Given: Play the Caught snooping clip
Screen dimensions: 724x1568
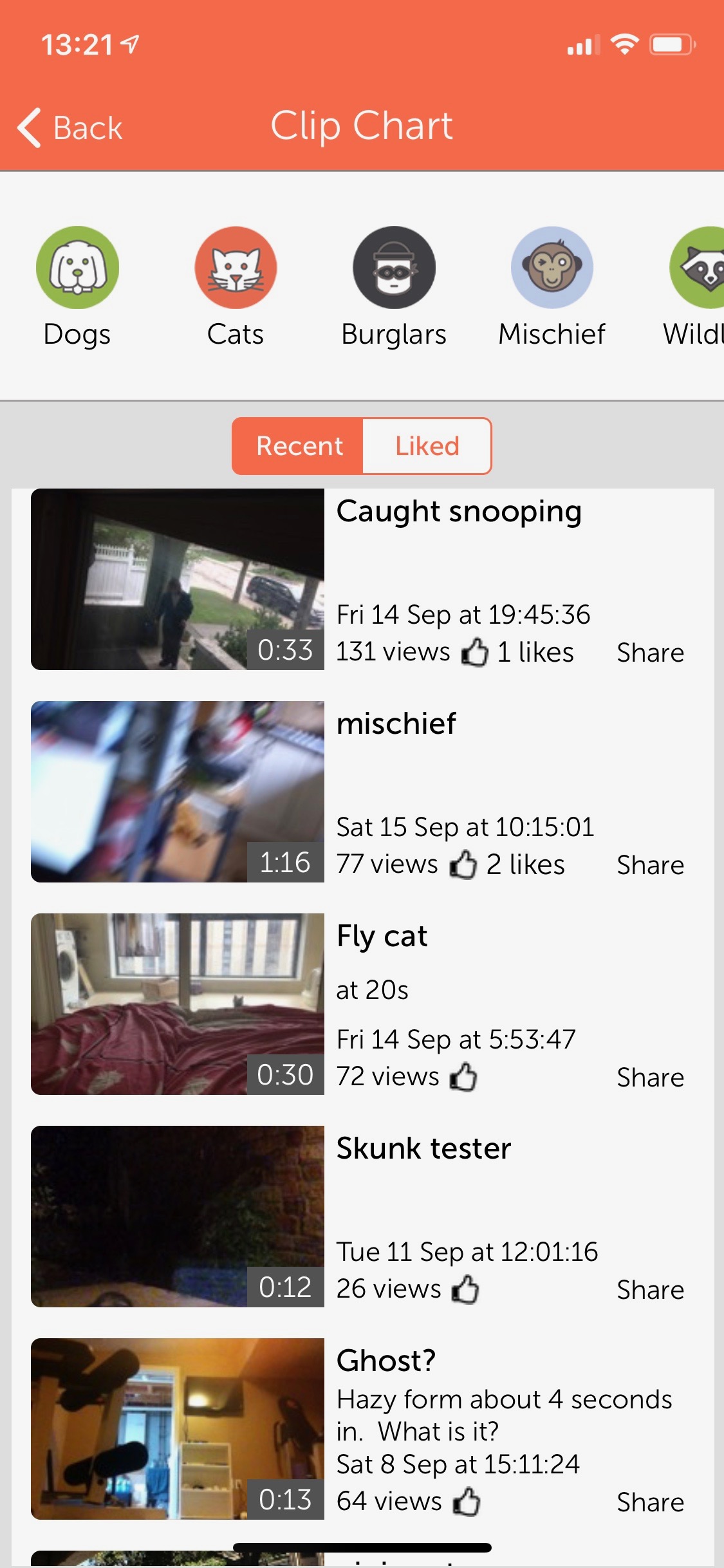Looking at the screenshot, I should tap(178, 579).
